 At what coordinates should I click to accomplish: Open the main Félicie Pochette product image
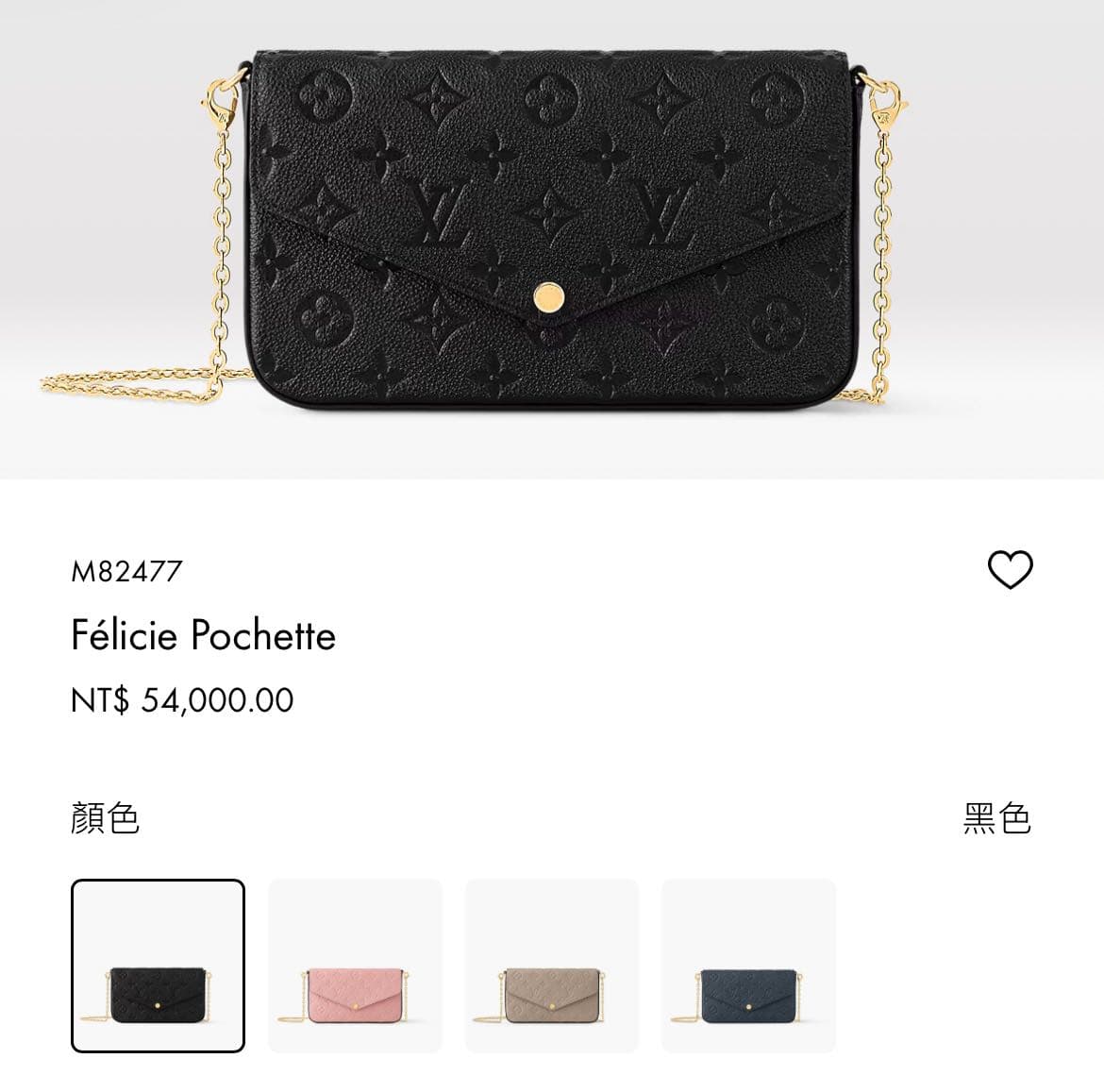pos(552,236)
